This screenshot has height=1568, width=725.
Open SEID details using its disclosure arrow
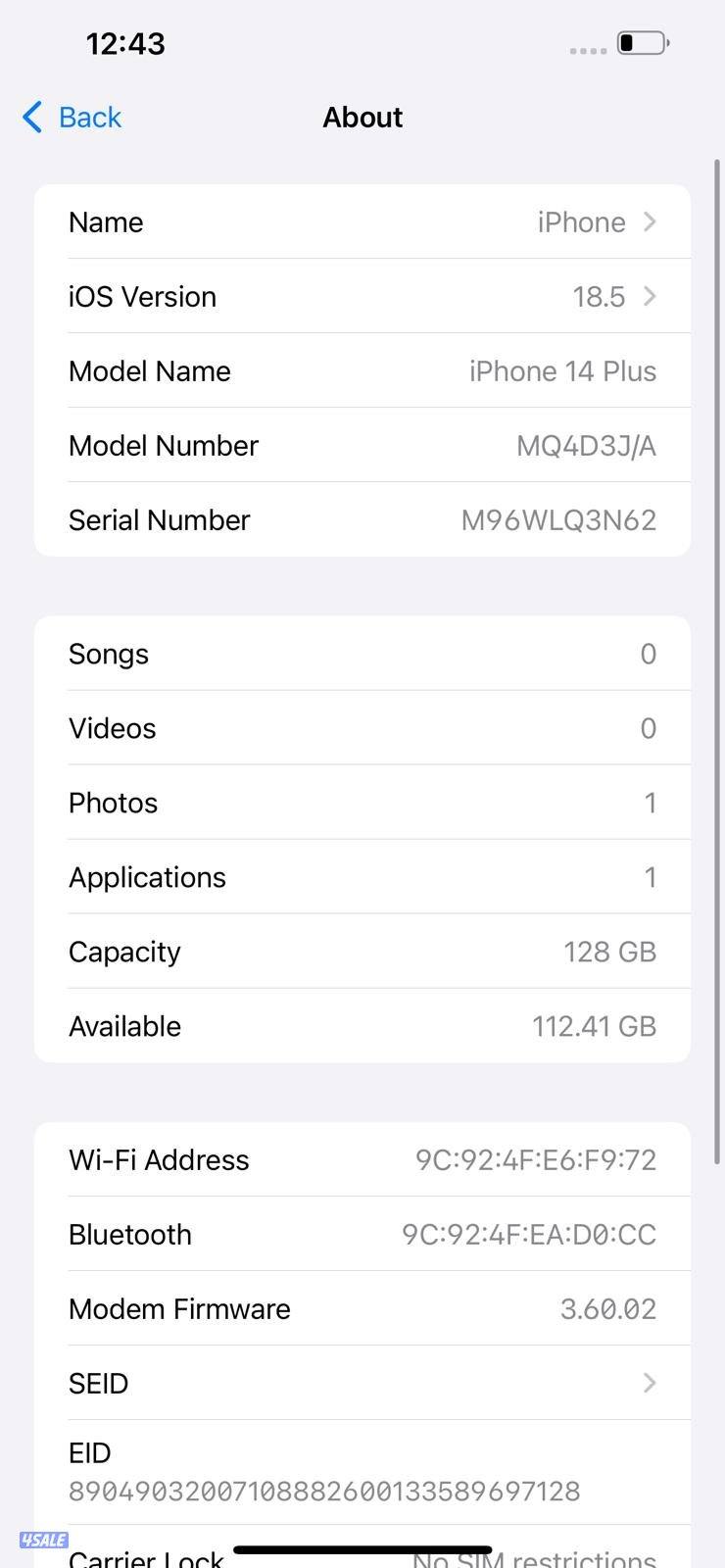click(x=650, y=1383)
